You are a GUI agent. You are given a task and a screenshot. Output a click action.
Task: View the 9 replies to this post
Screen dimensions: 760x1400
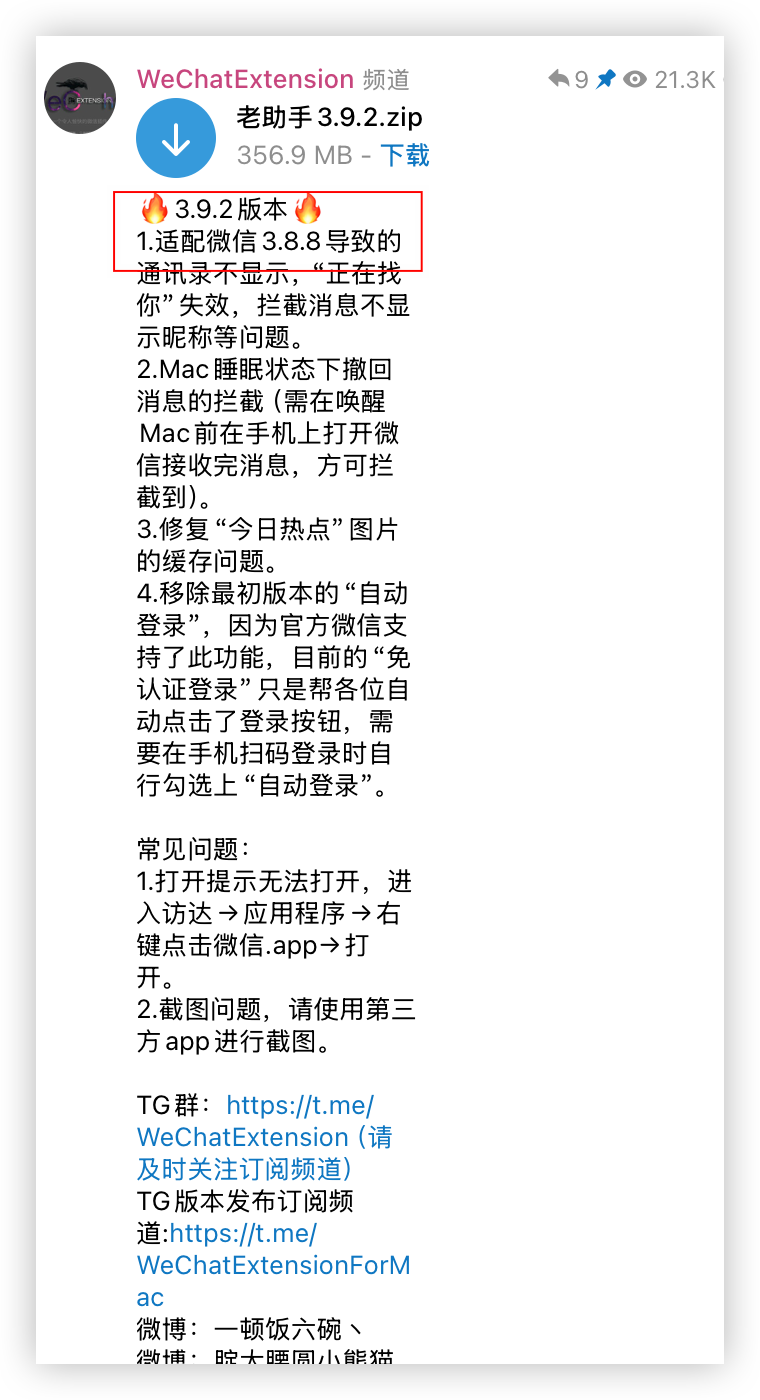pyautogui.click(x=568, y=80)
